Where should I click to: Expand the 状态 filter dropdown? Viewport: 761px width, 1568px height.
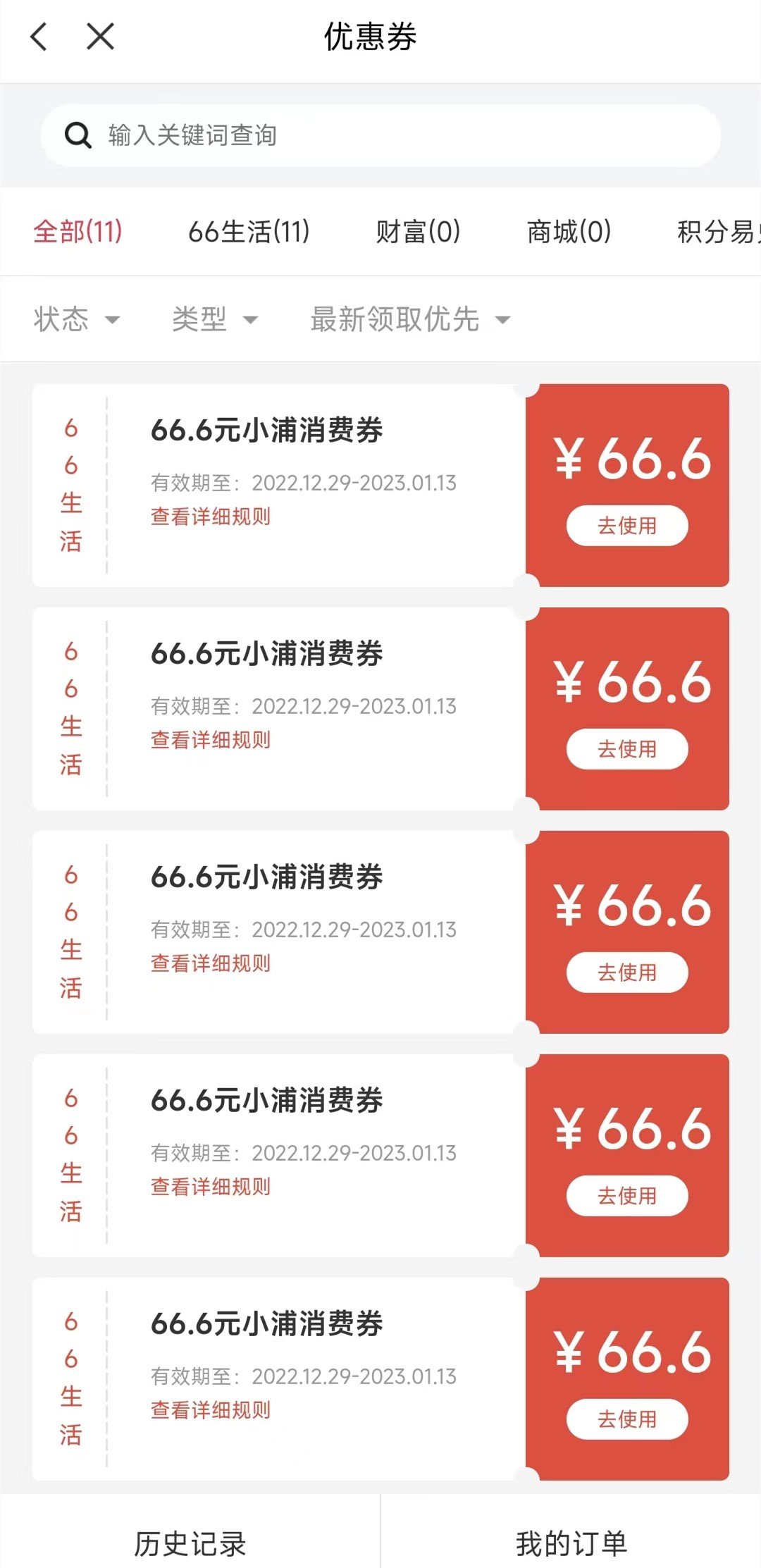click(77, 319)
